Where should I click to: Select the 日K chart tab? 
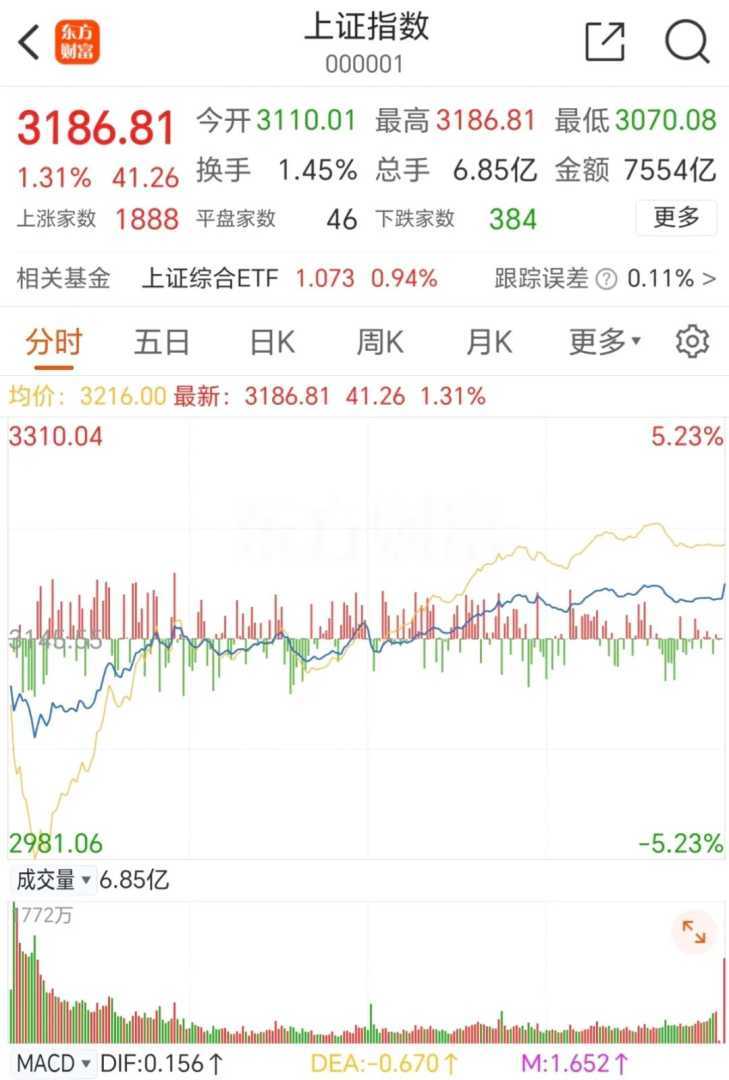click(x=272, y=342)
